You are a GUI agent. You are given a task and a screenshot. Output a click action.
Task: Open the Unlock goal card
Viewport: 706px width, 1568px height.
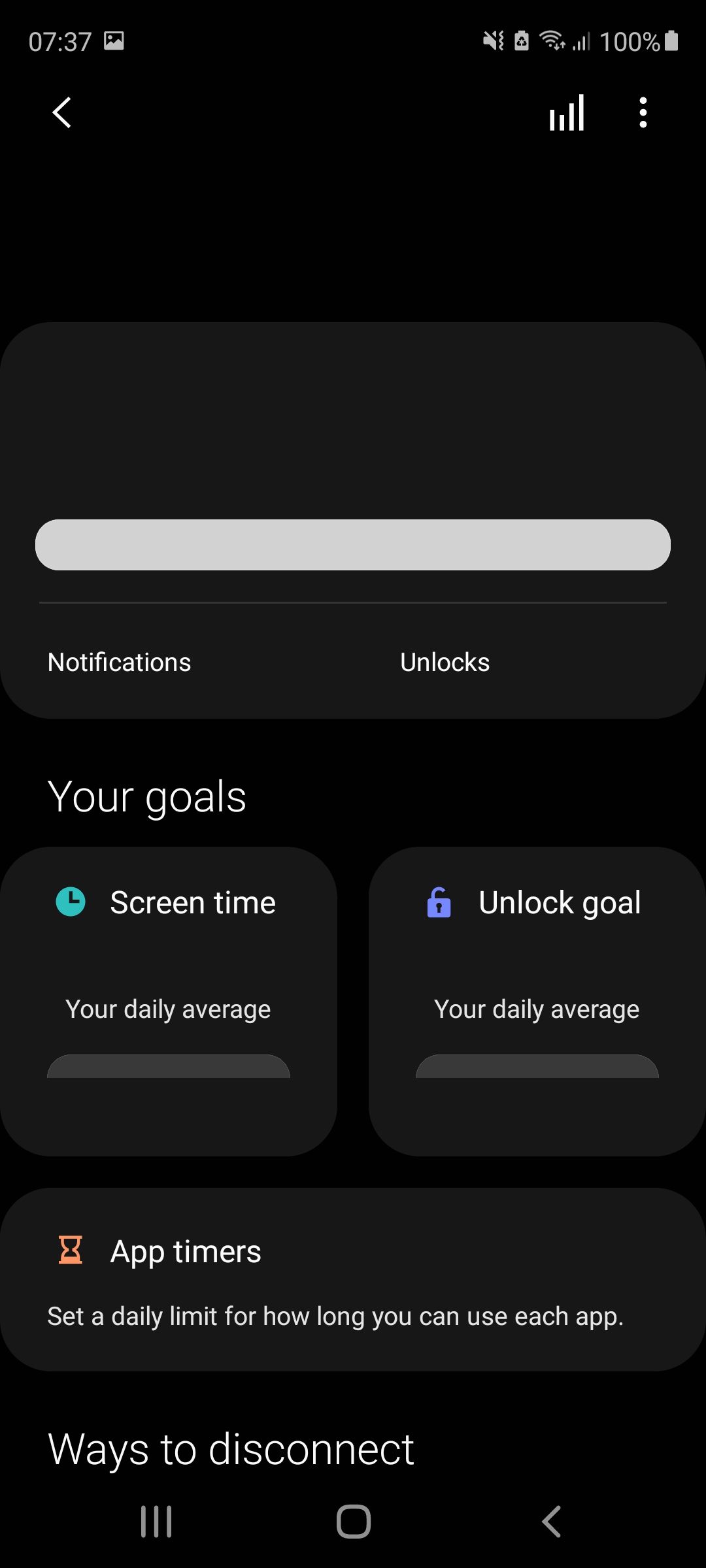point(537,1001)
